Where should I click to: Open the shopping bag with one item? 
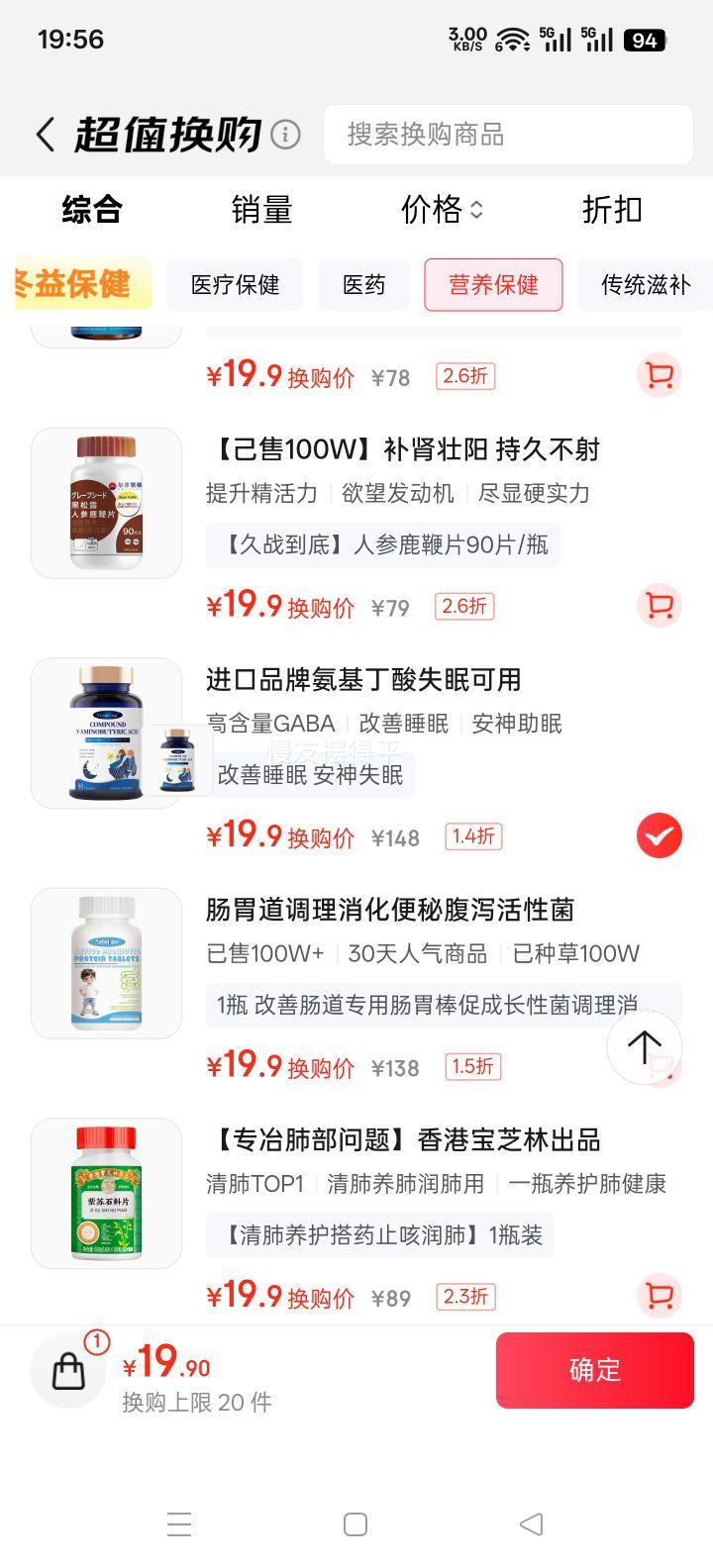coord(68,1371)
